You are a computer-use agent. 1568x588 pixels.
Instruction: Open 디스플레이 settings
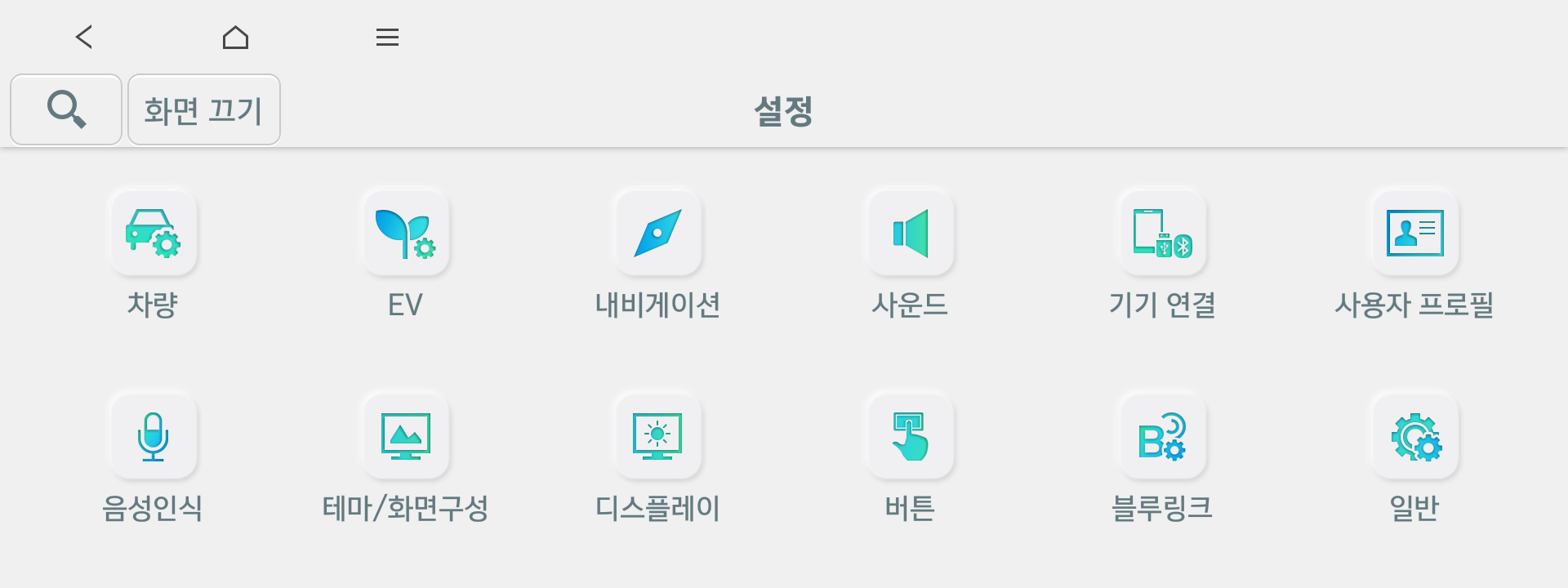click(657, 436)
